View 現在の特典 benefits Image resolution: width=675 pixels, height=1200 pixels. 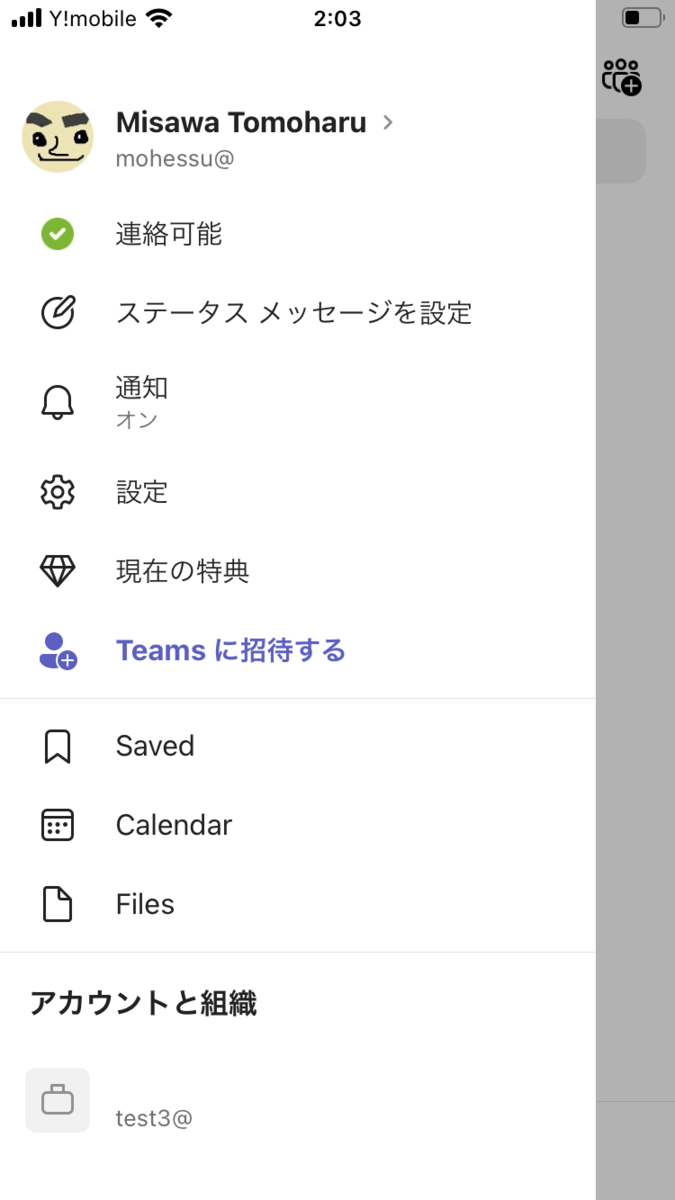182,571
